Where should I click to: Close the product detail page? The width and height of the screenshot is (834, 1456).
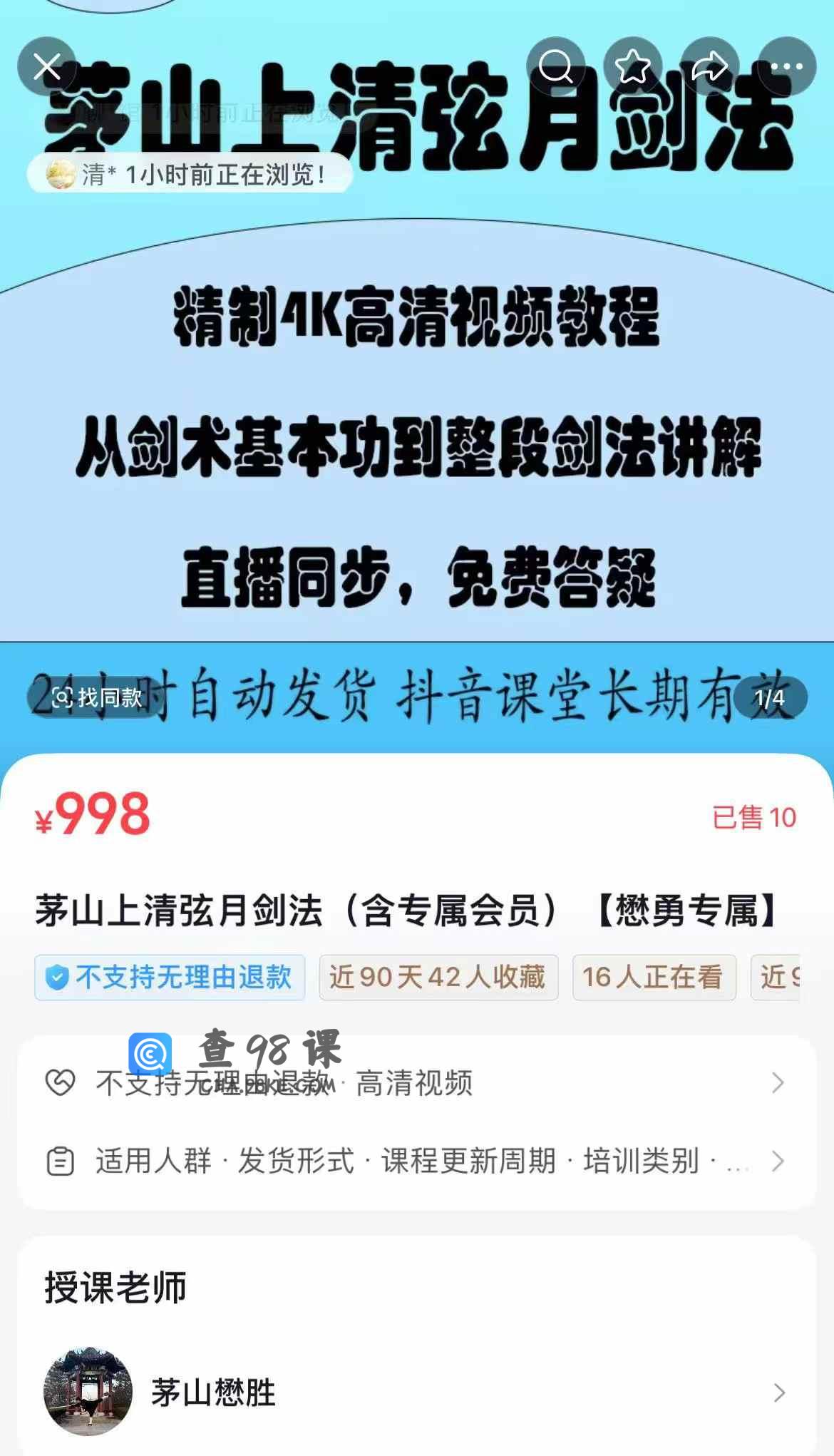point(47,67)
